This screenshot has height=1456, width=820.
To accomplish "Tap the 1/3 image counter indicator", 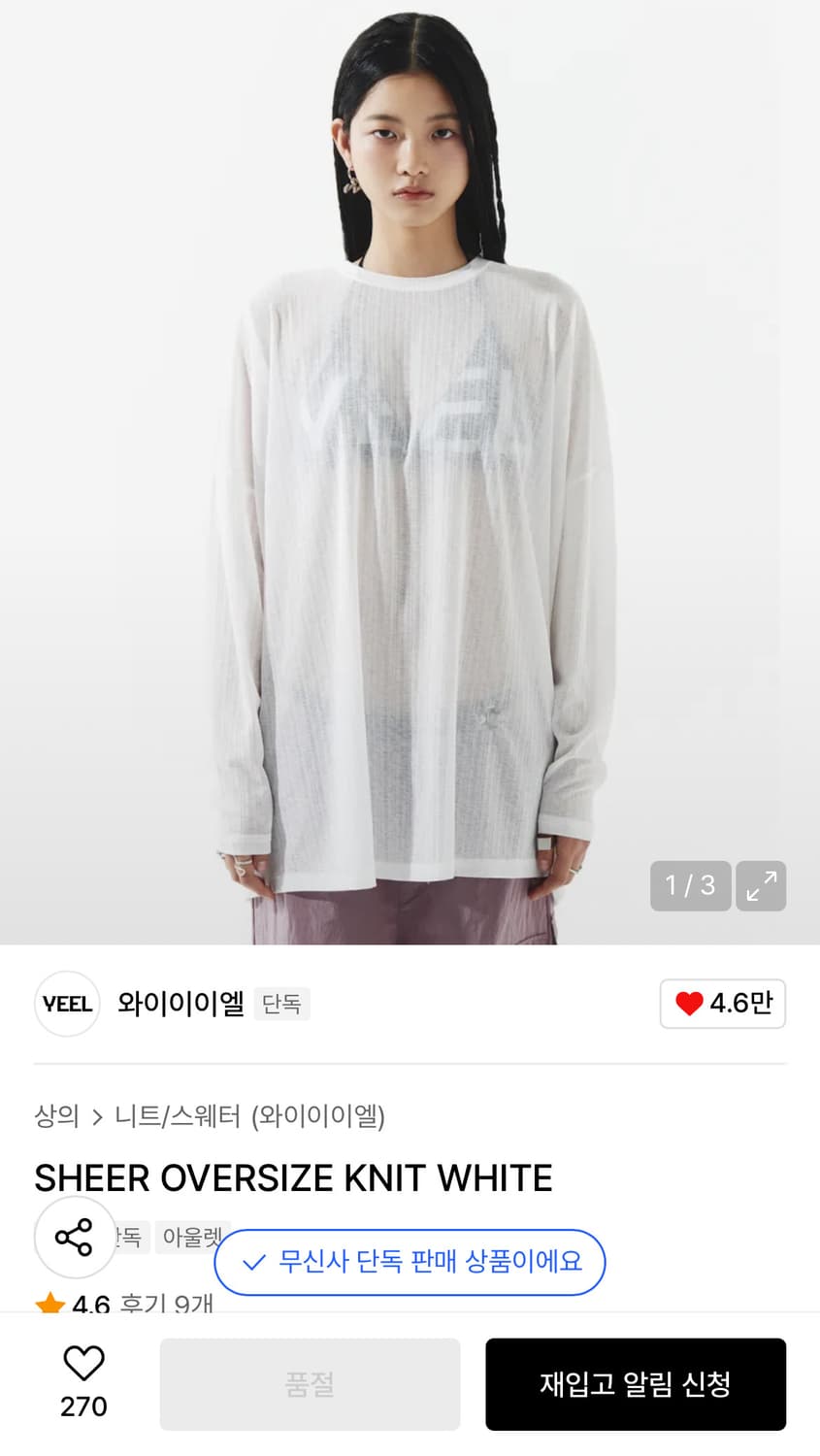I will 690,886.
